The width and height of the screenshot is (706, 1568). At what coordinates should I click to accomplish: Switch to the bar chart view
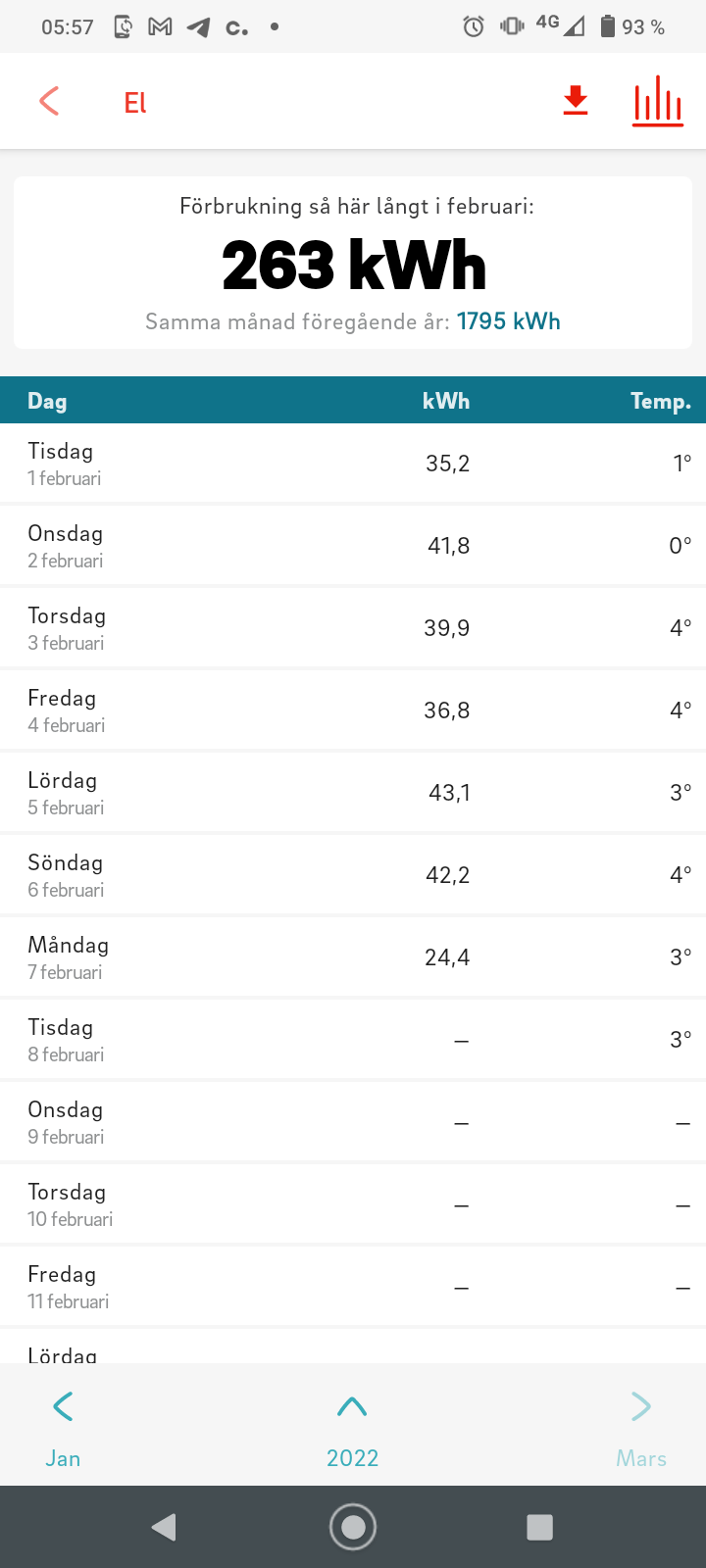[657, 101]
